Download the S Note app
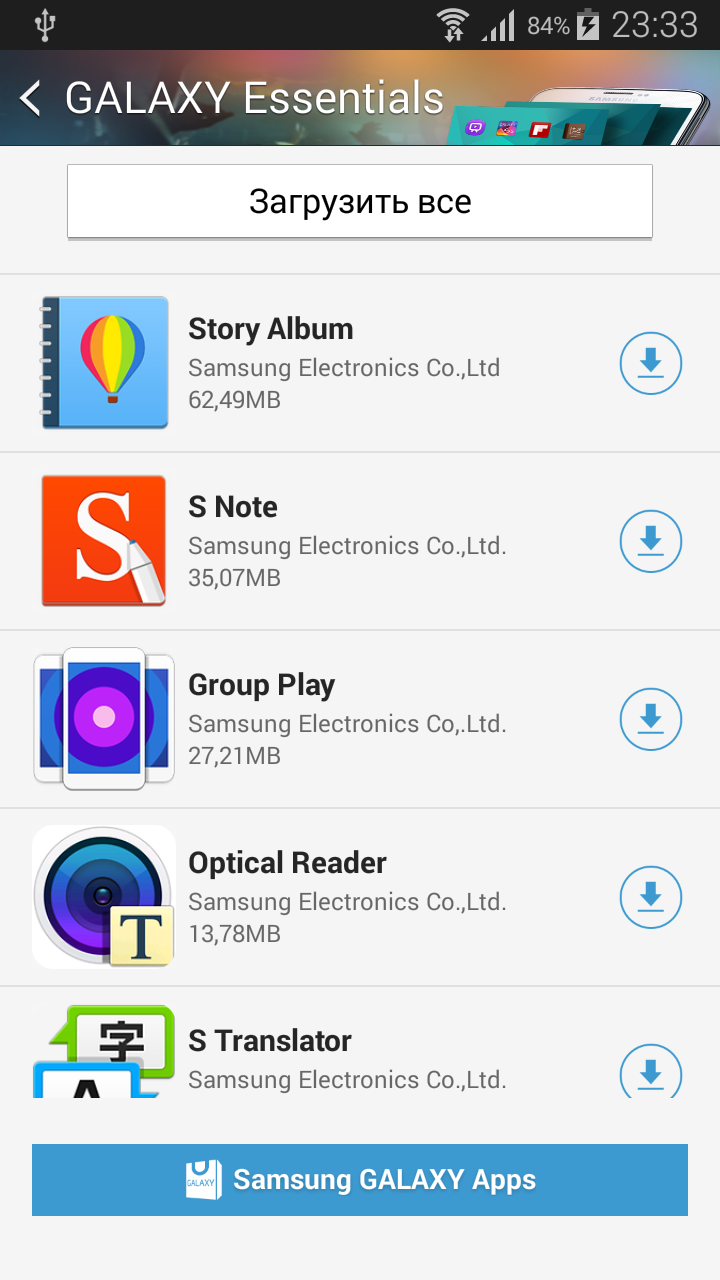 pos(650,541)
